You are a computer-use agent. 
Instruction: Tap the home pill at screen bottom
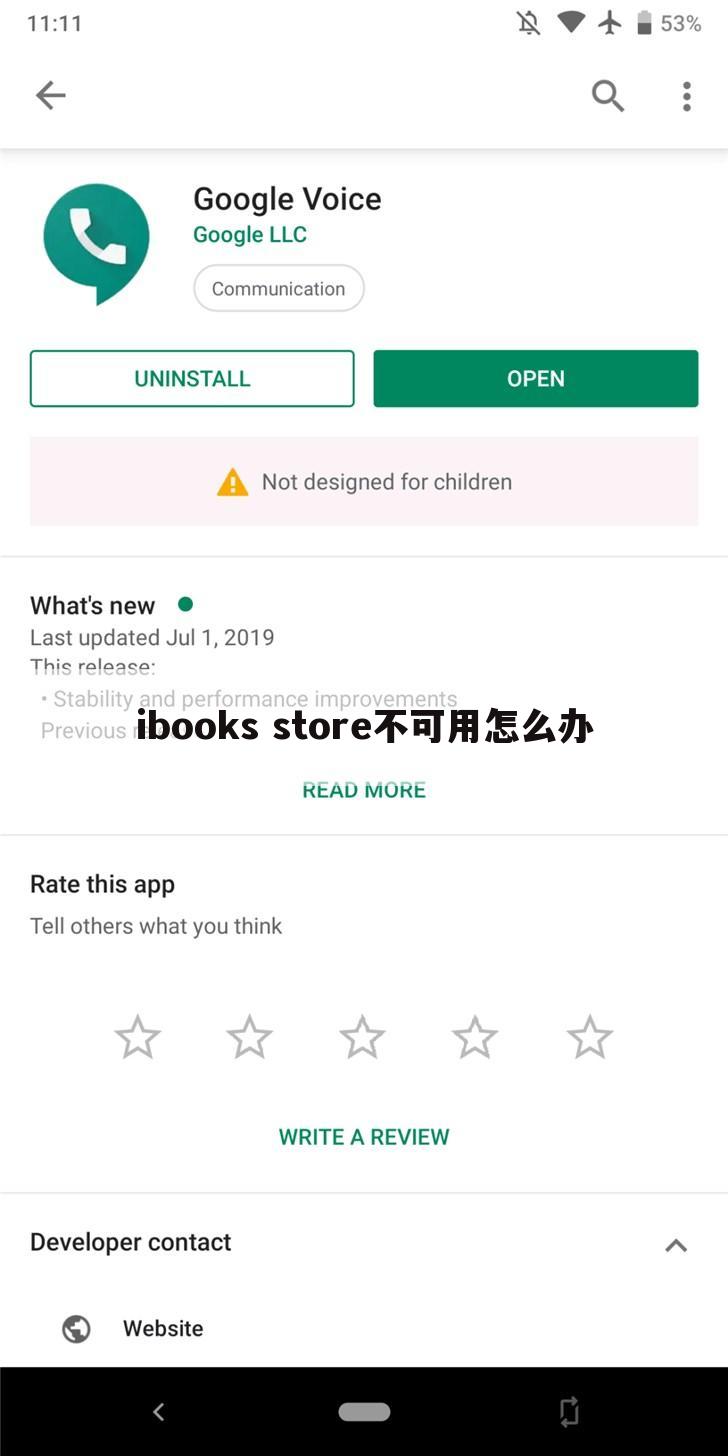point(364,1412)
